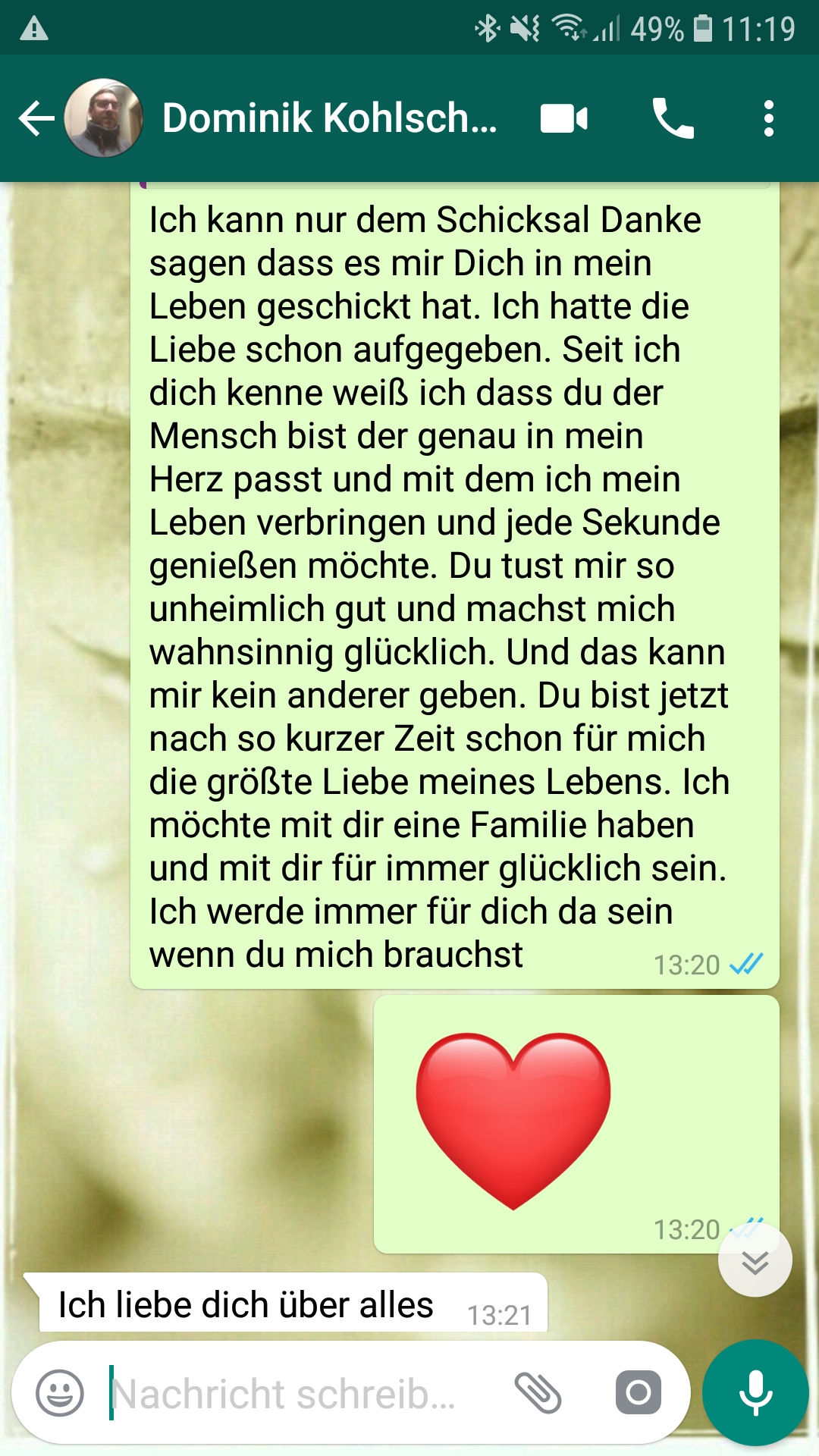The width and height of the screenshot is (819, 1456).
Task: Focus the Nachricht schreiben text field
Action: [x=296, y=1392]
